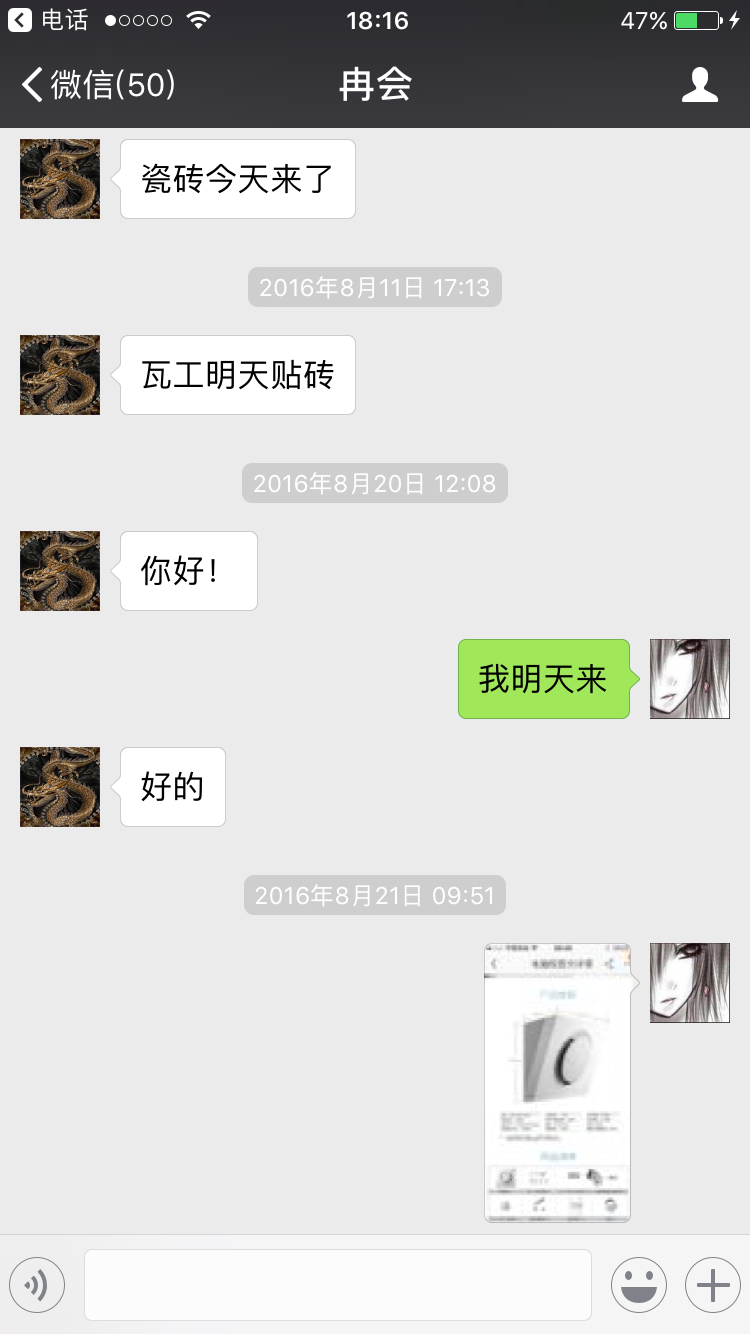
Task: Open the chat info profile icon
Action: [699, 85]
